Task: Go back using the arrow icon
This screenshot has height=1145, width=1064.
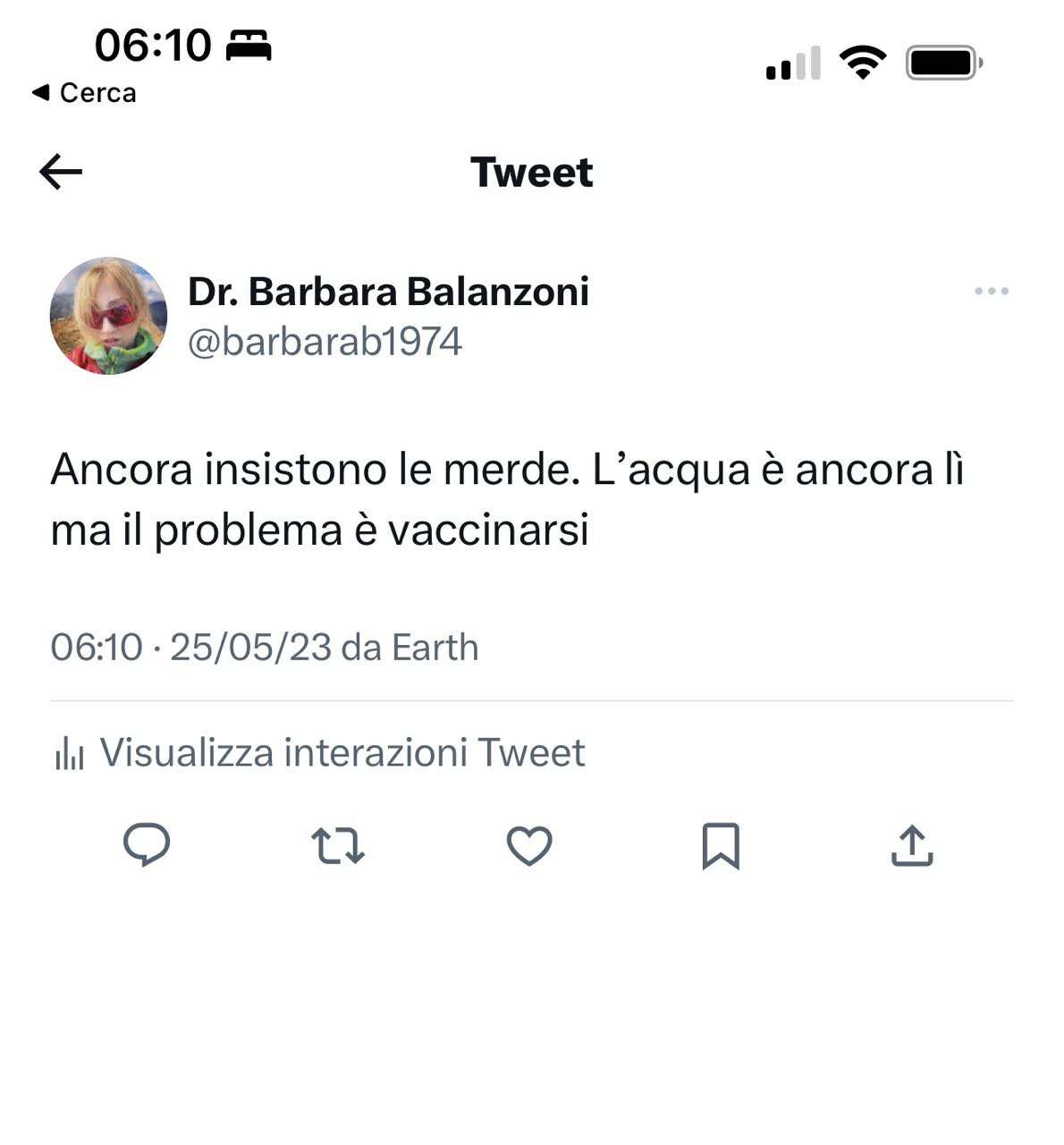Action: point(61,172)
